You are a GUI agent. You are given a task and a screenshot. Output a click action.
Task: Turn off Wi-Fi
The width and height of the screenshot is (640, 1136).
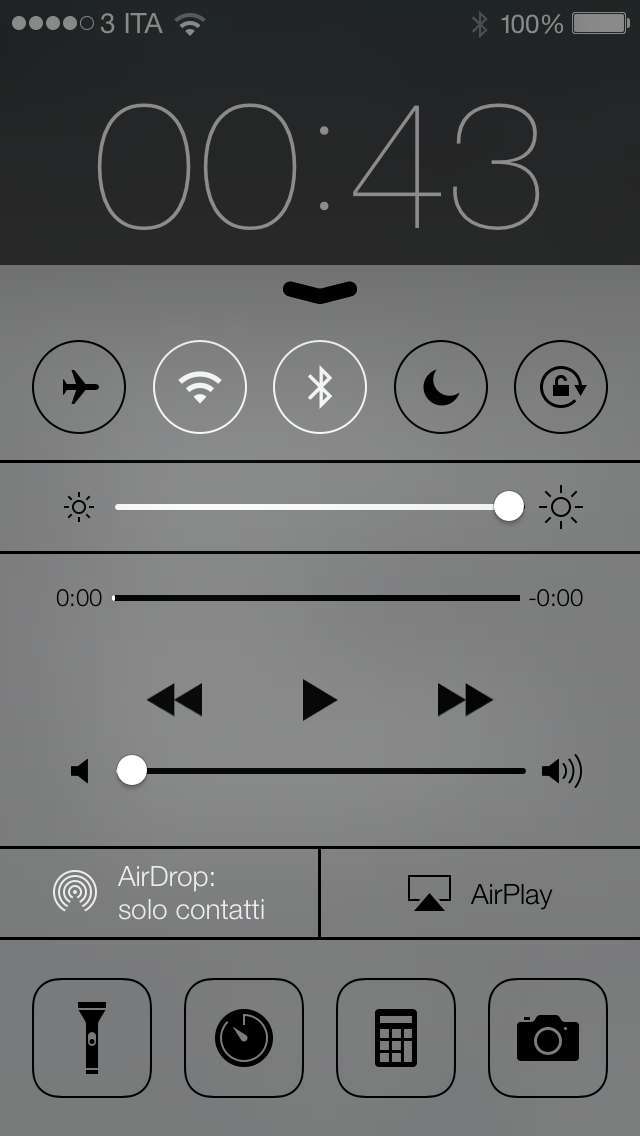[200, 387]
